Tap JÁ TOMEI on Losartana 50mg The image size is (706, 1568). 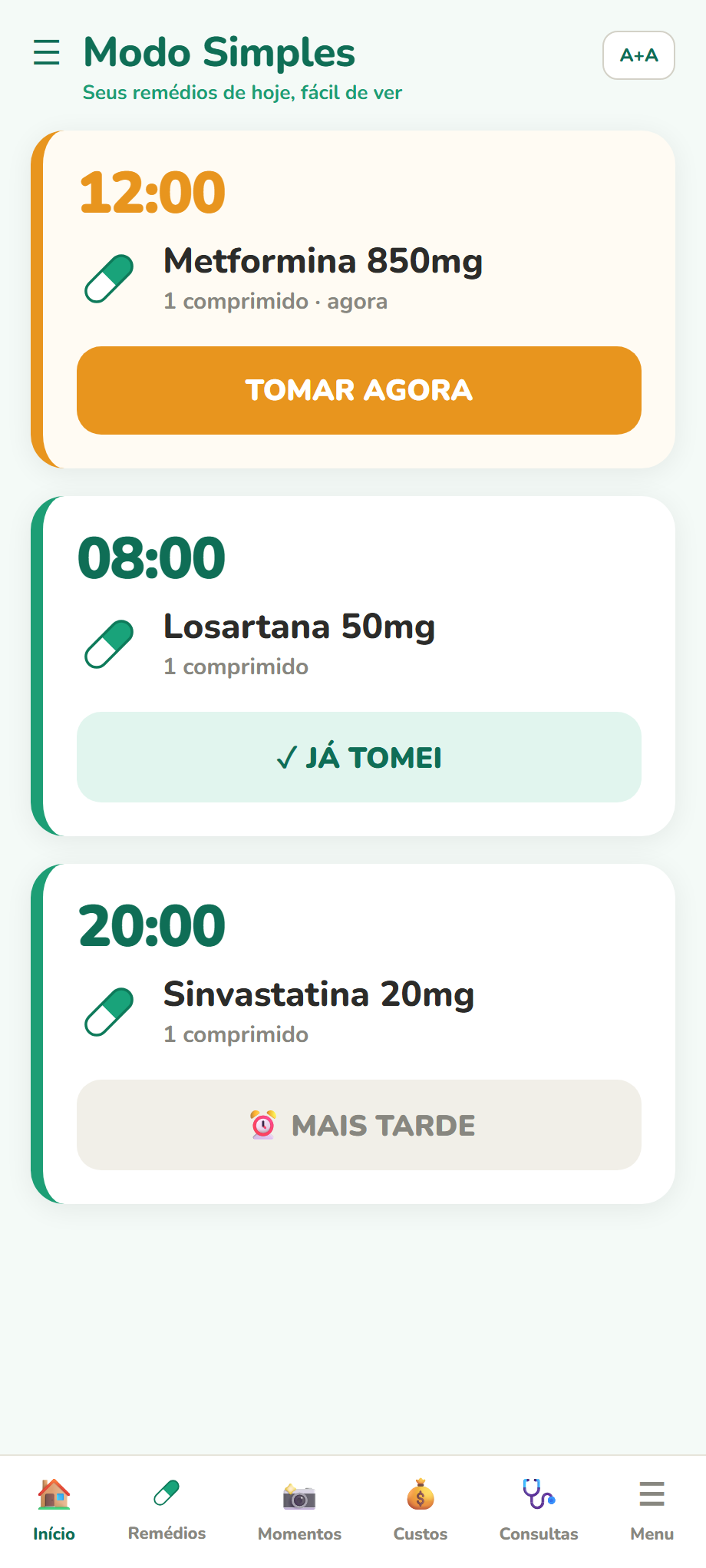coord(359,757)
